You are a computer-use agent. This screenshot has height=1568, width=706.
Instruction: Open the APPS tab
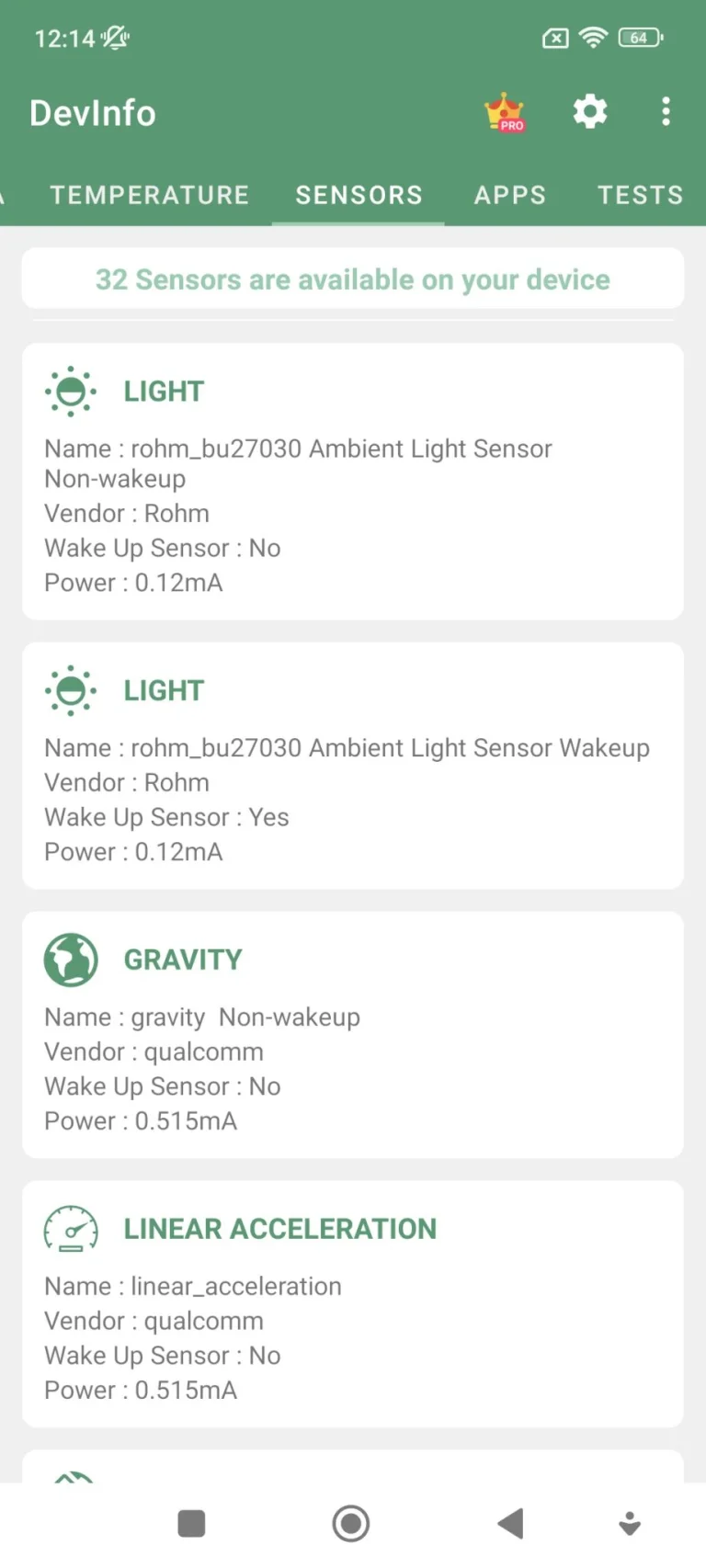[x=510, y=195]
